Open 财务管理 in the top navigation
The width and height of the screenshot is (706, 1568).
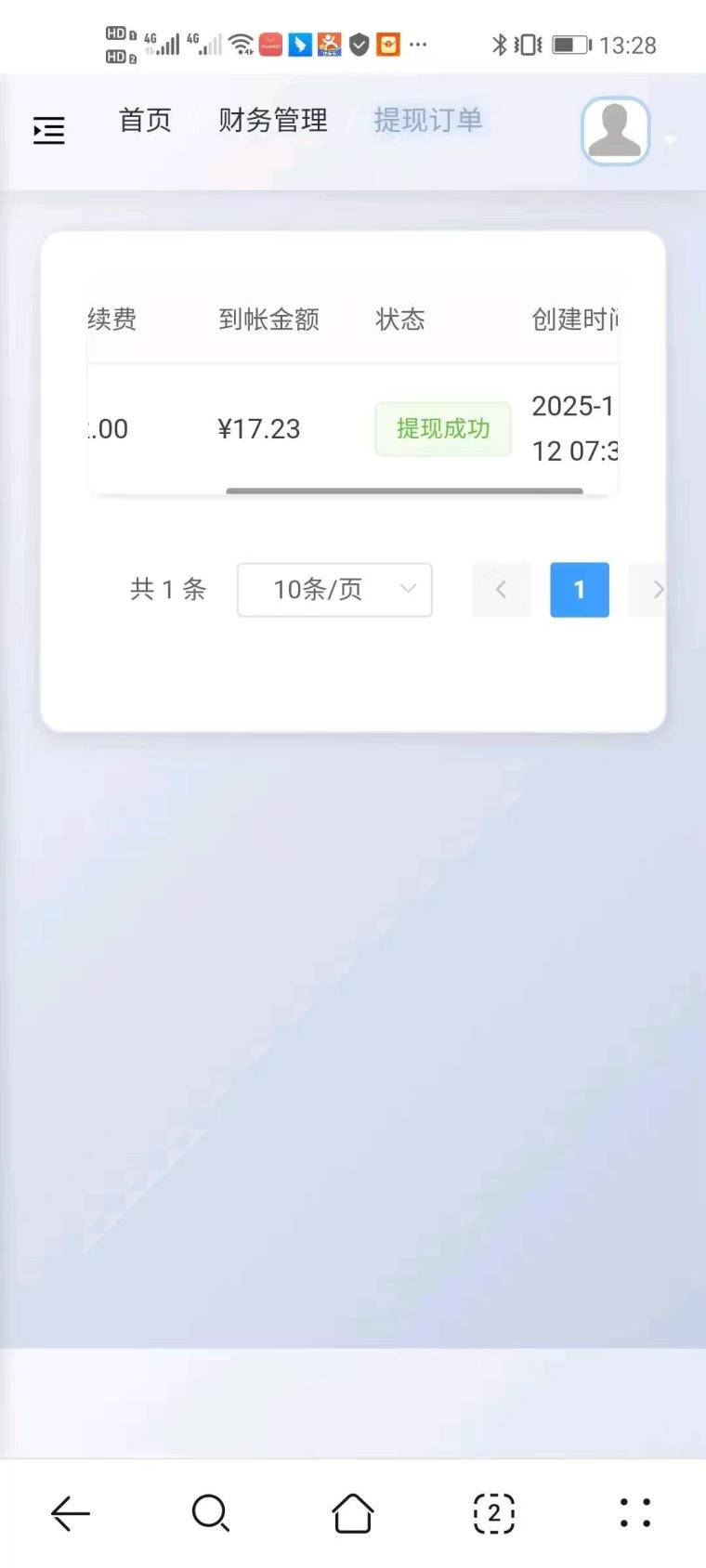(272, 121)
